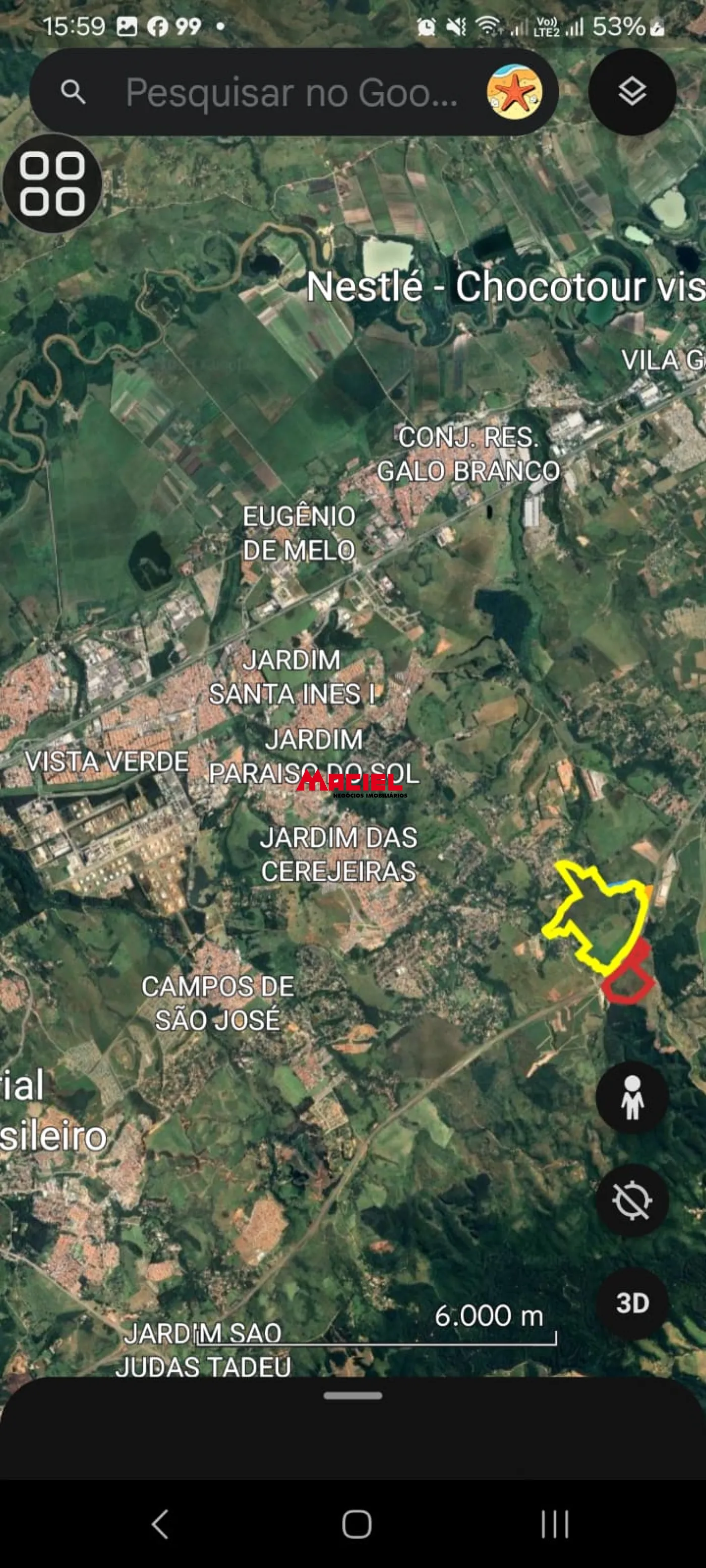
Task: Open the starfish account avatar
Action: click(514, 93)
